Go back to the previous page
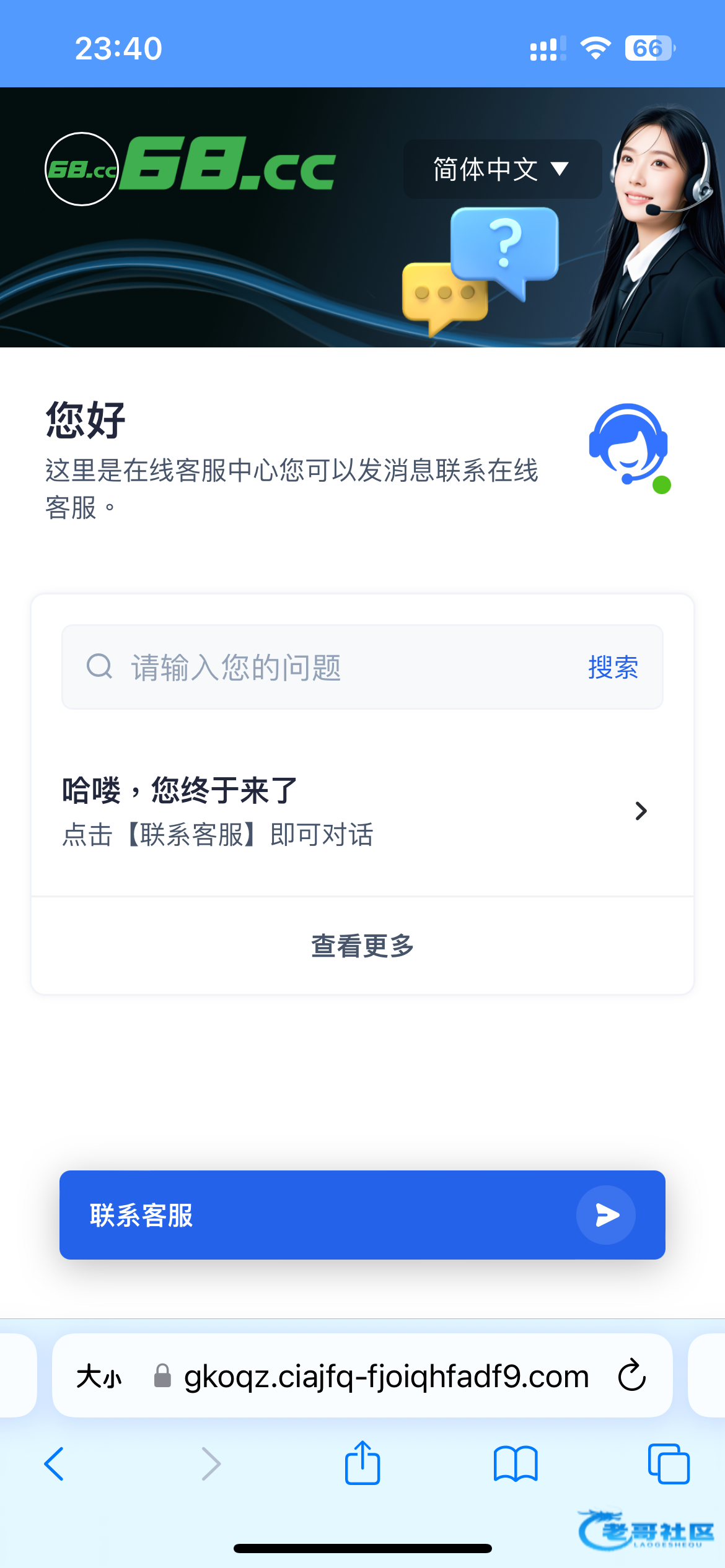Image resolution: width=725 pixels, height=1568 pixels. click(x=55, y=1464)
